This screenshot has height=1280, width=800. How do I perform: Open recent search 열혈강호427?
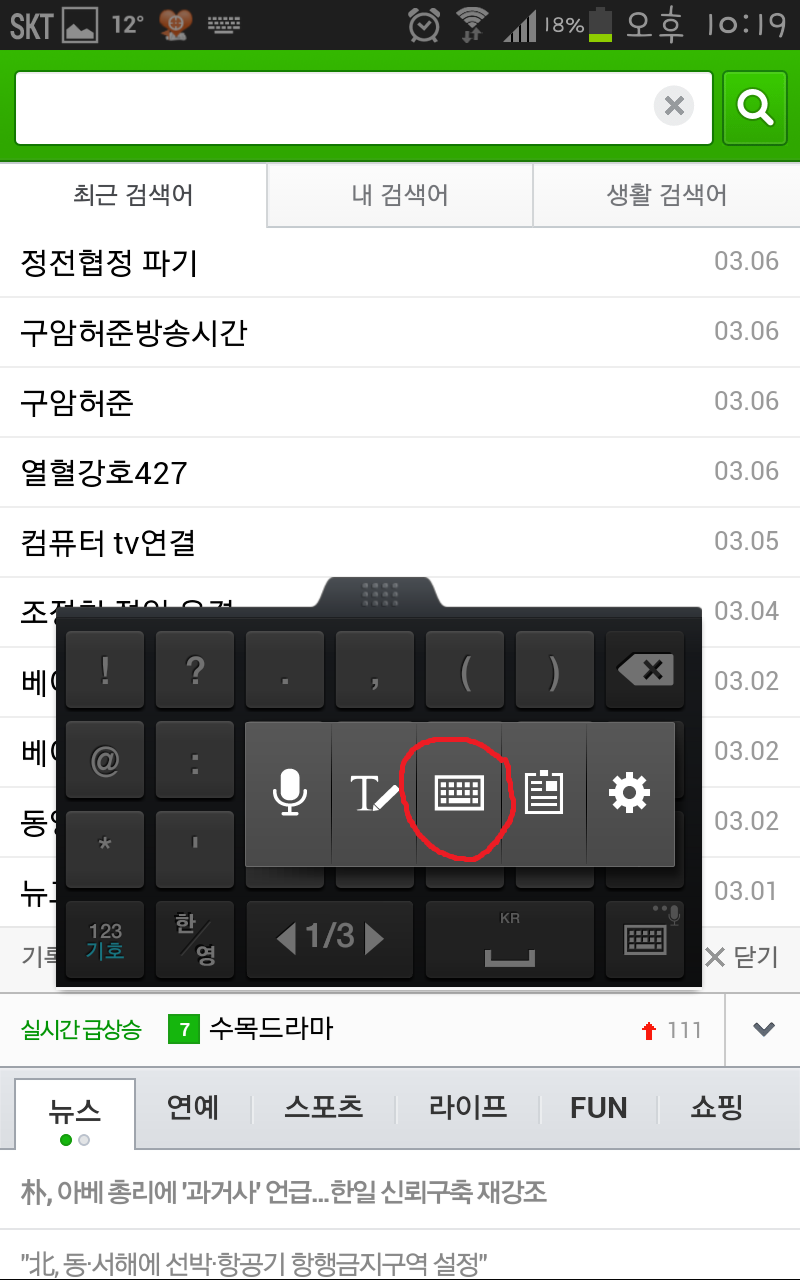point(104,472)
